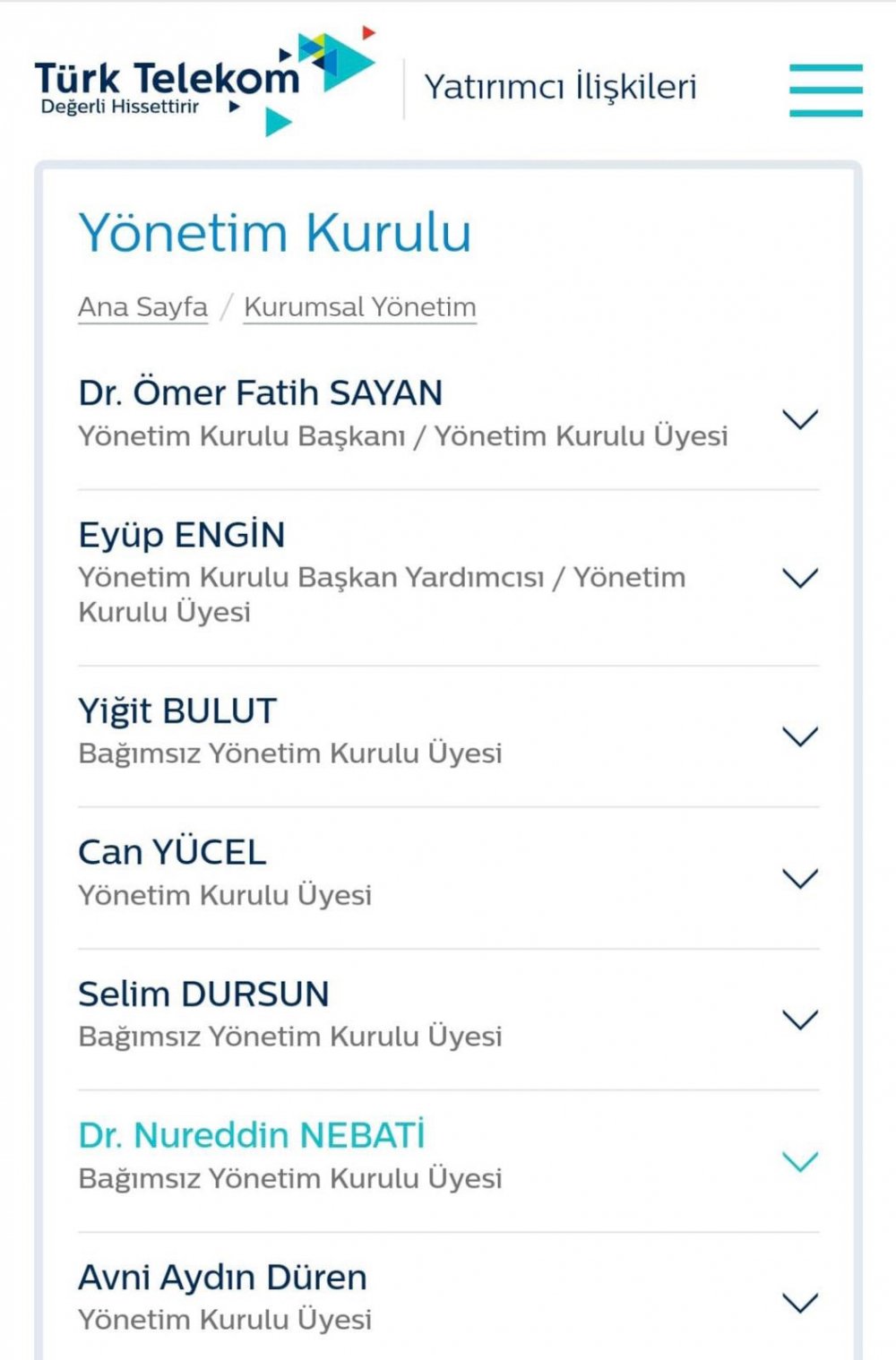This screenshot has width=896, height=1360.
Task: Expand Avni Aydın Düren entry
Action: [x=799, y=1302]
